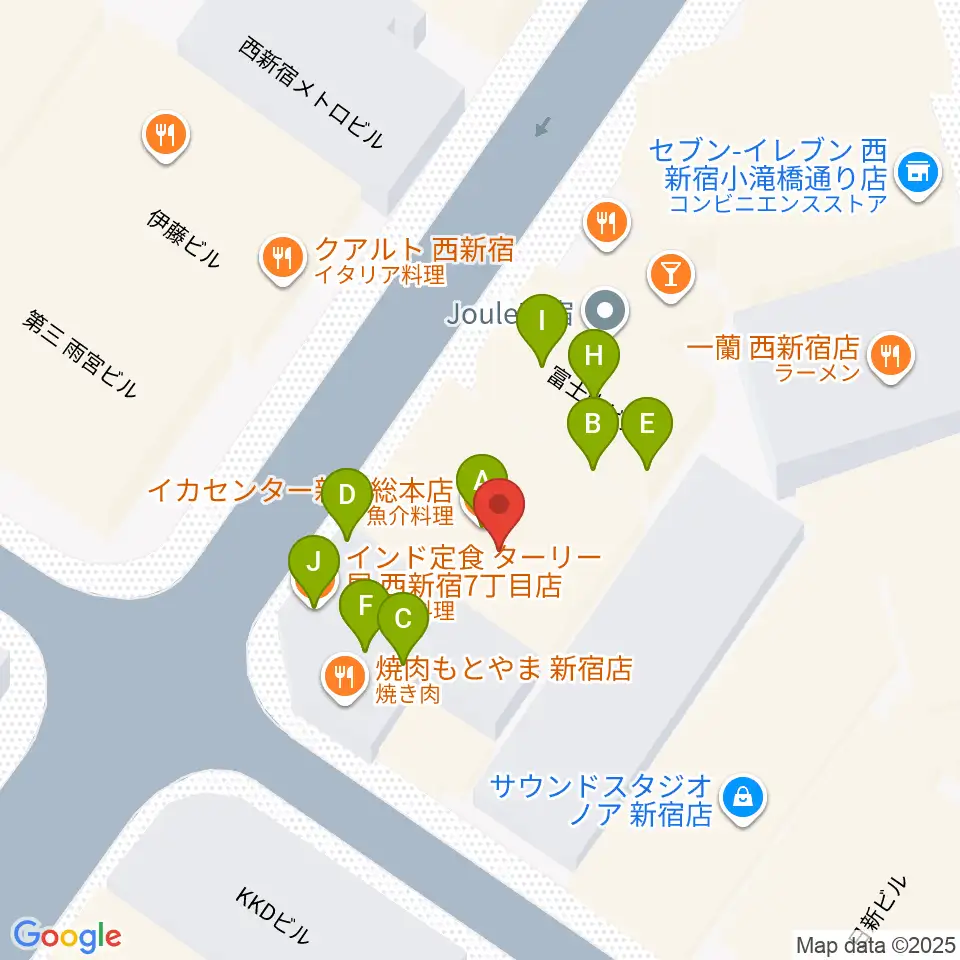Open クアルト 西新宿 restaurant pin
Viewport: 960px width, 960px height.
click(x=282, y=261)
